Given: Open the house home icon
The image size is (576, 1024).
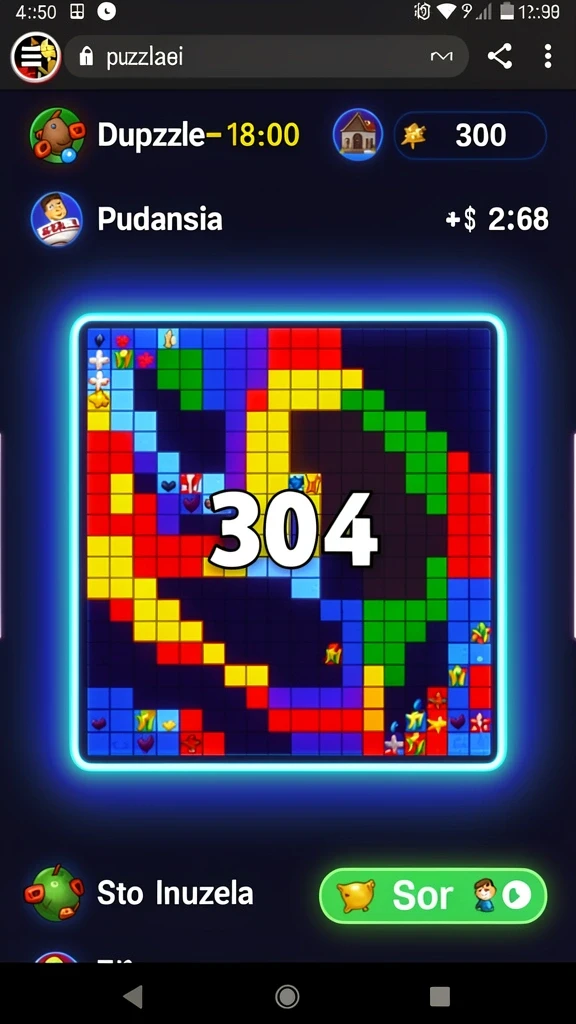Looking at the screenshot, I should point(358,135).
